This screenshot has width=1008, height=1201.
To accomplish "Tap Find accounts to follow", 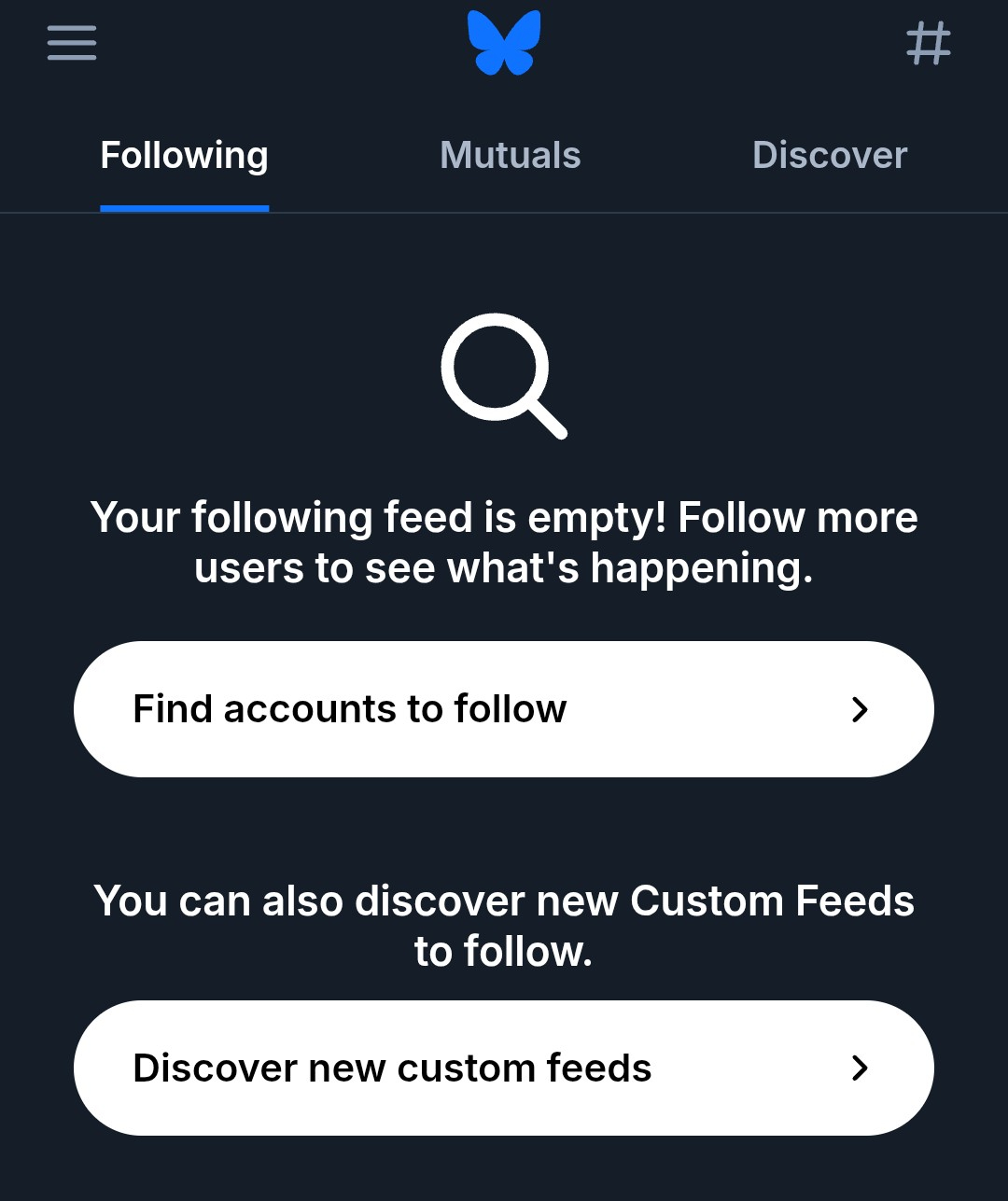I will coord(503,709).
